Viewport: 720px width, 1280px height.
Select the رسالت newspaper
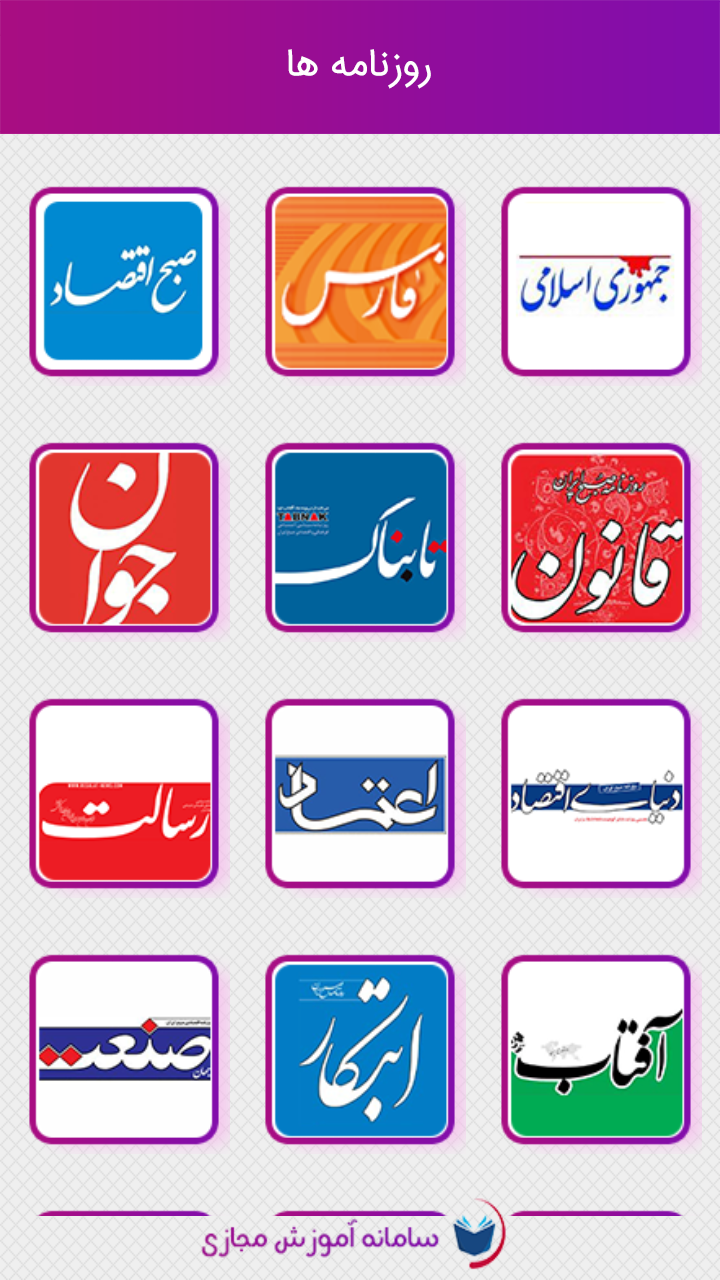[x=124, y=794]
